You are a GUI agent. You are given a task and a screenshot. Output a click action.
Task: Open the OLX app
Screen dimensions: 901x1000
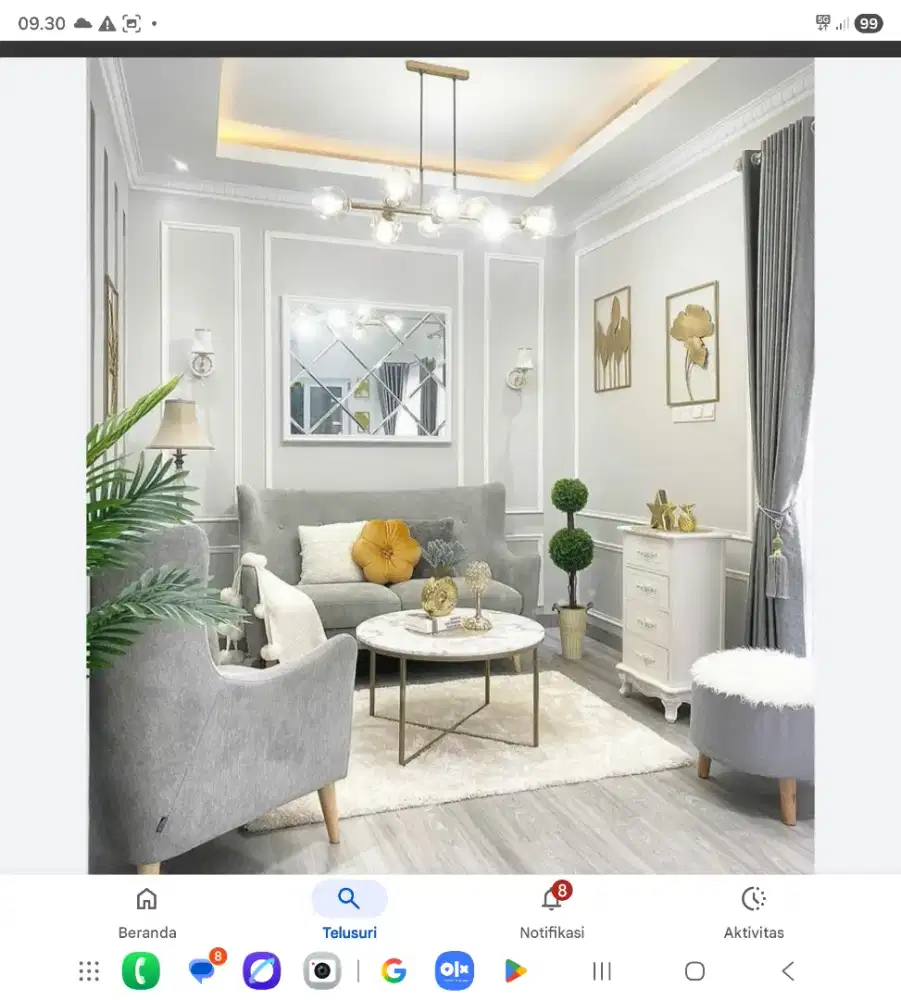coord(454,971)
